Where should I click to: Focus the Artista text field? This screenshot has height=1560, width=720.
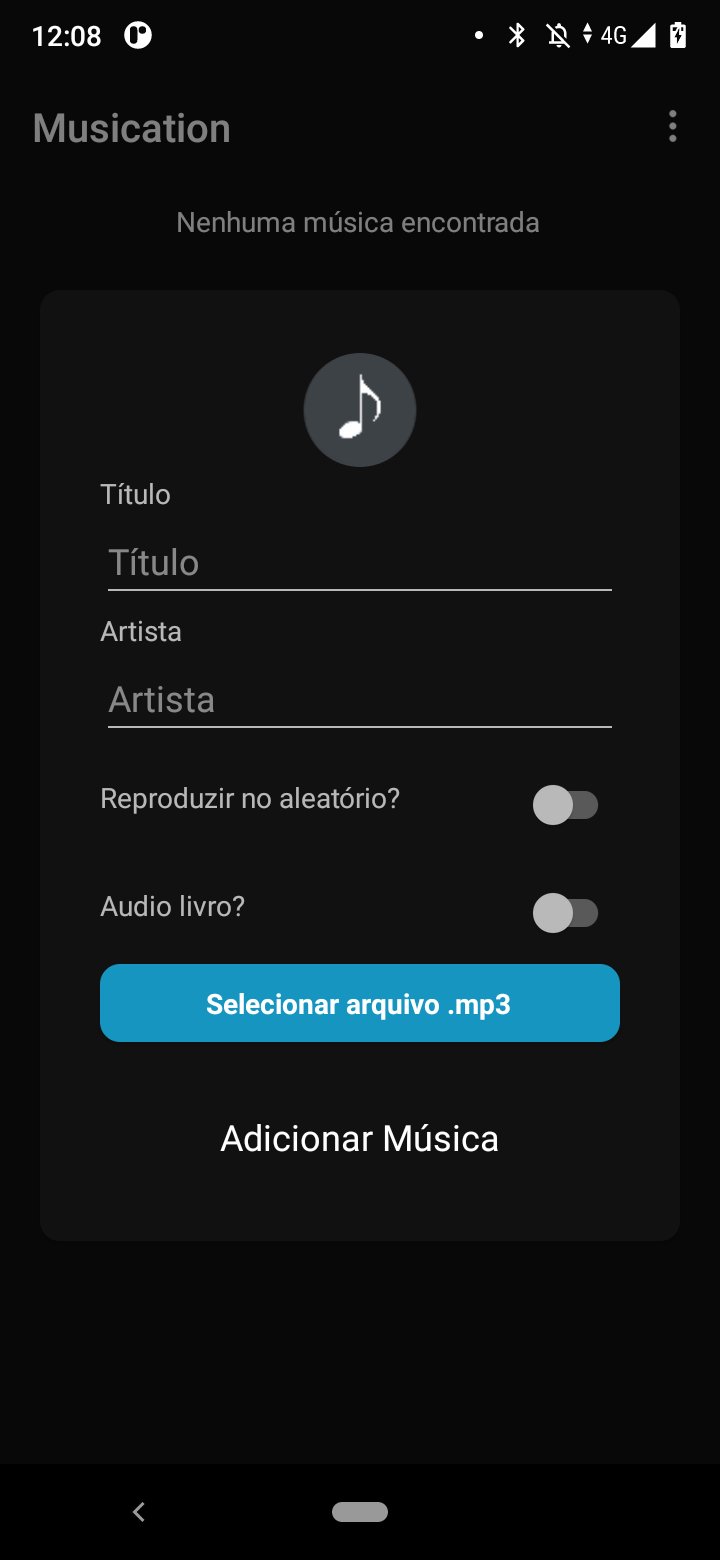tap(359, 700)
